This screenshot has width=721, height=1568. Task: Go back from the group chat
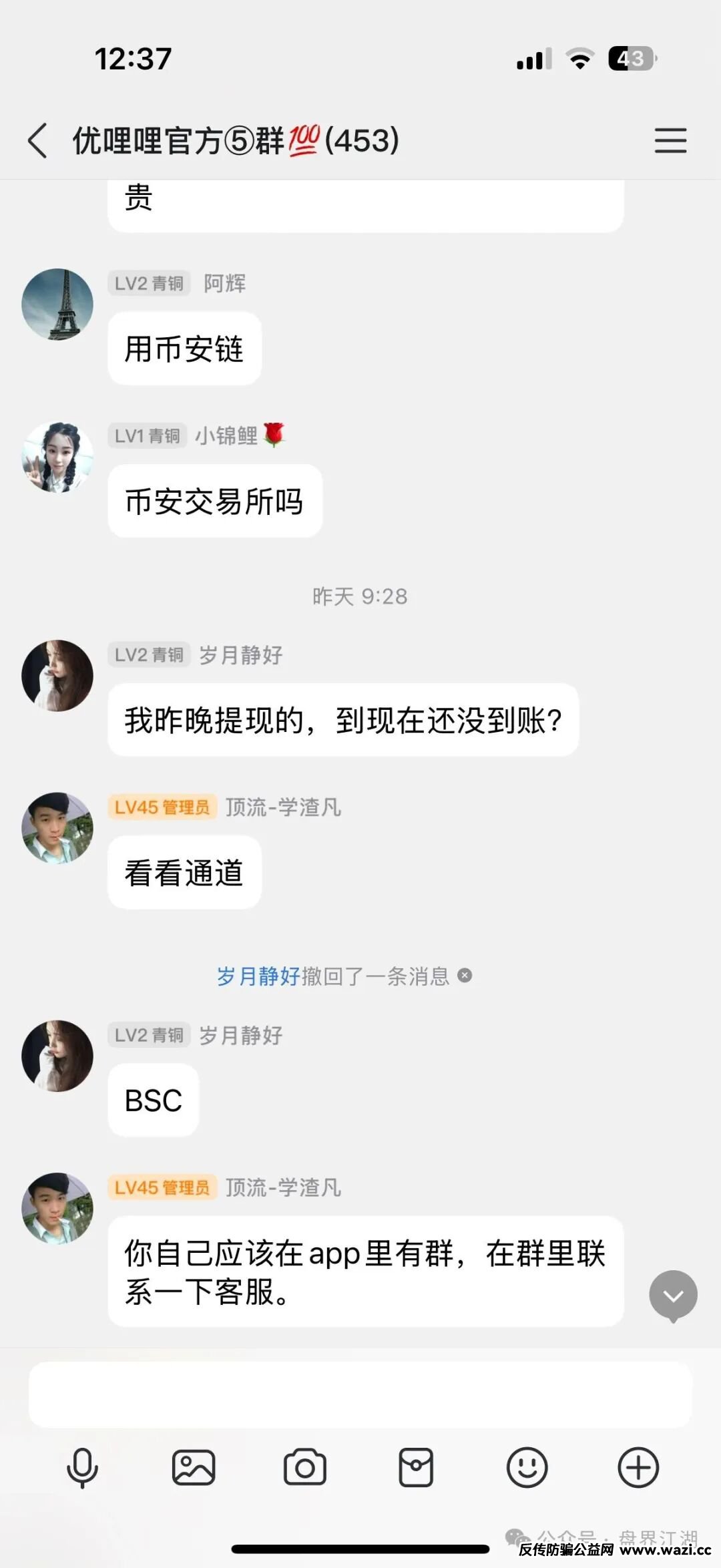pyautogui.click(x=39, y=140)
